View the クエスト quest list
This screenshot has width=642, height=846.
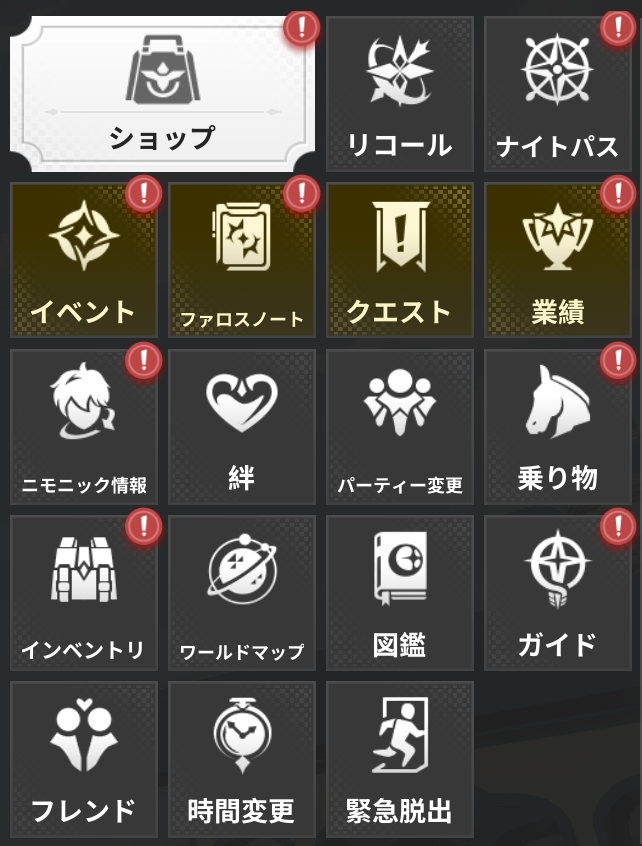pyautogui.click(x=400, y=260)
